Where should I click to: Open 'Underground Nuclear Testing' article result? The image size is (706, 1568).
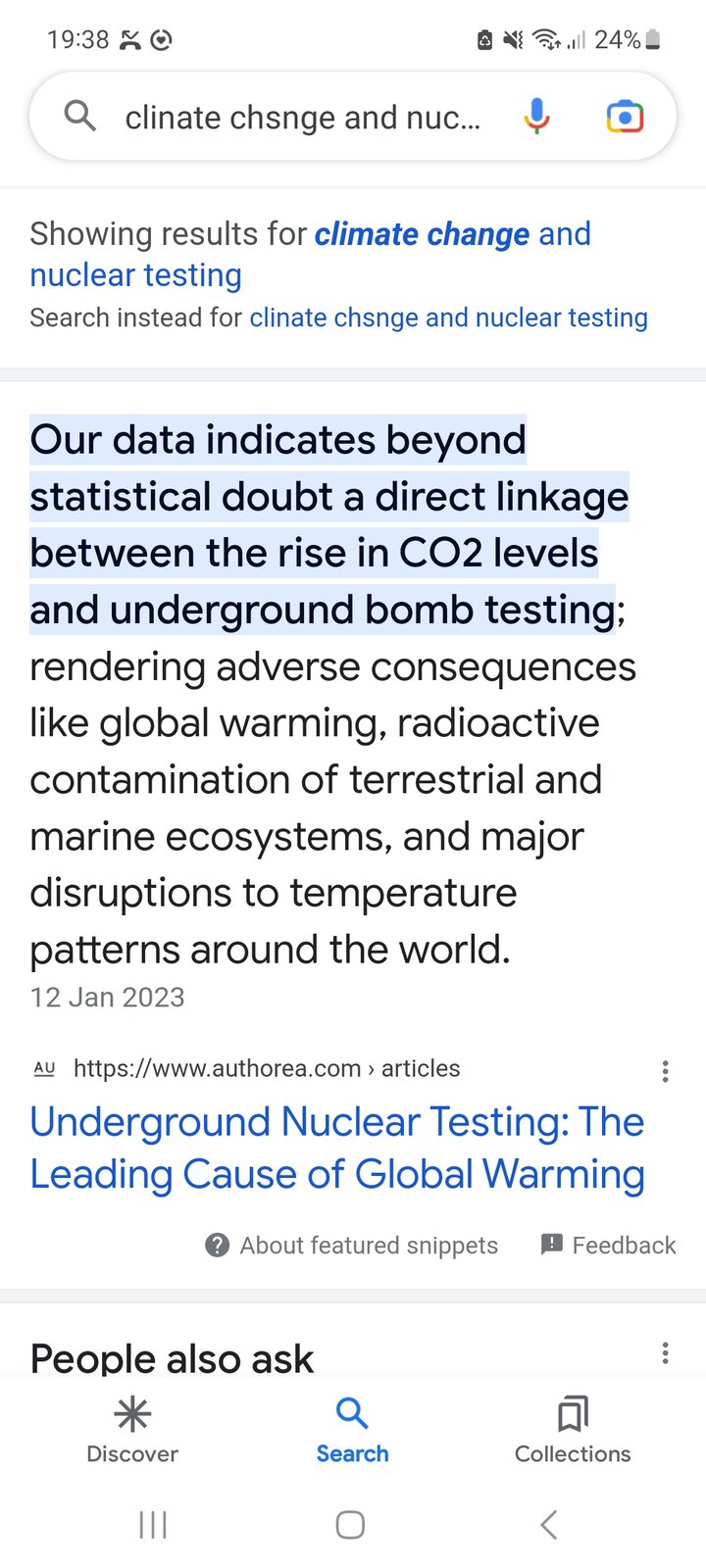coord(337,1148)
